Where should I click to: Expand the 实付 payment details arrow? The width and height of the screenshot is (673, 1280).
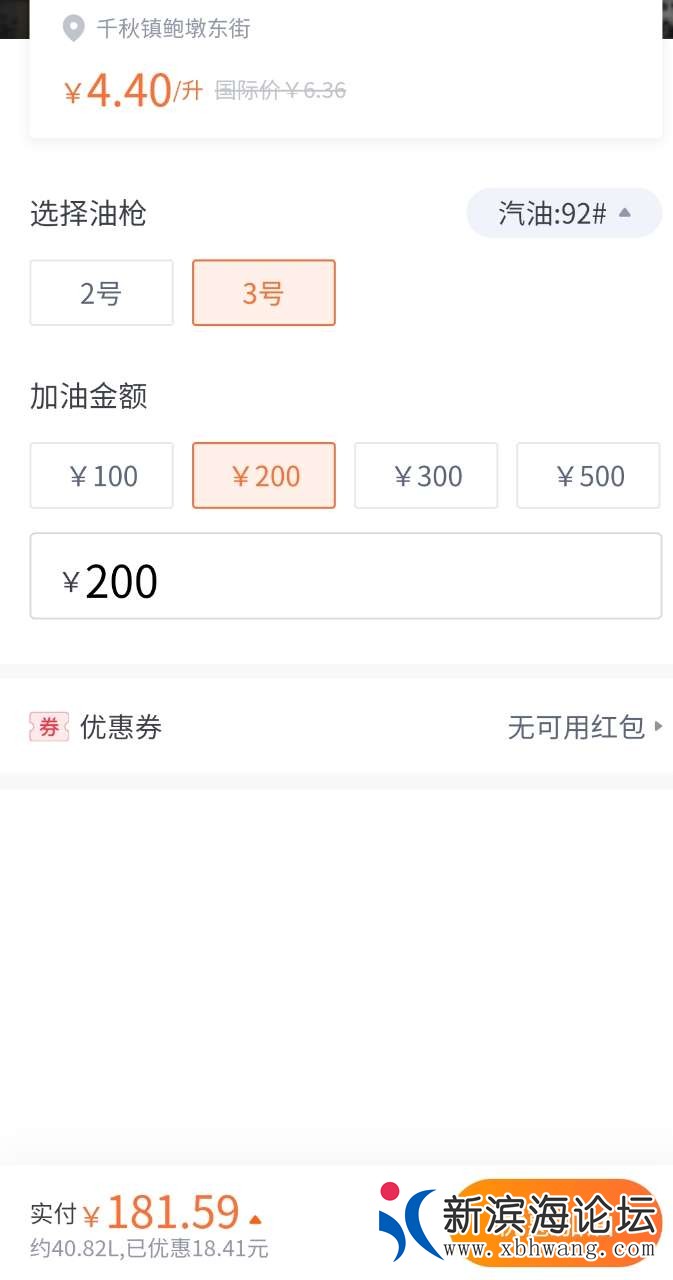point(255,1219)
